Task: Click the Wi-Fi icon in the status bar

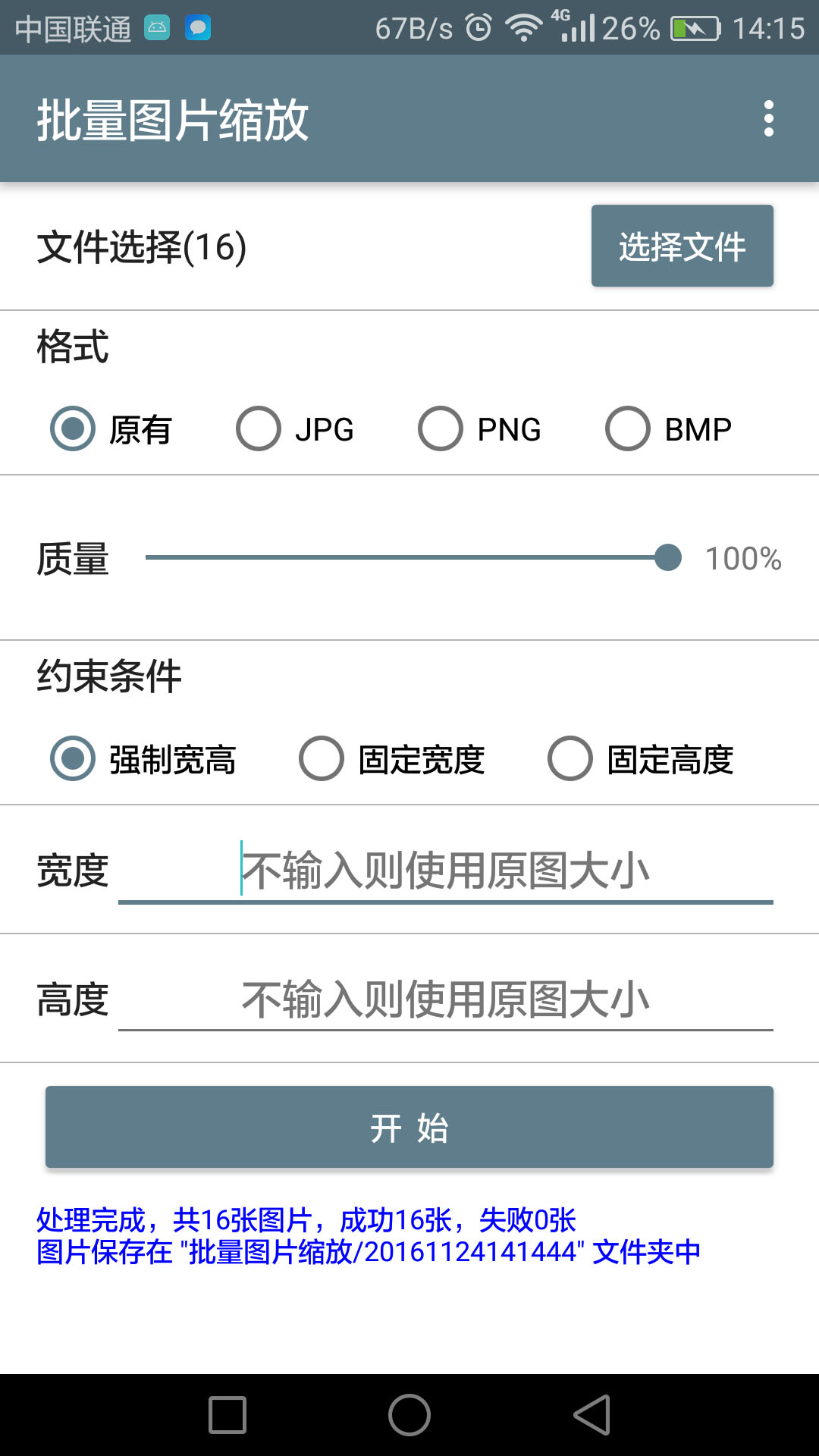Action: 523,25
